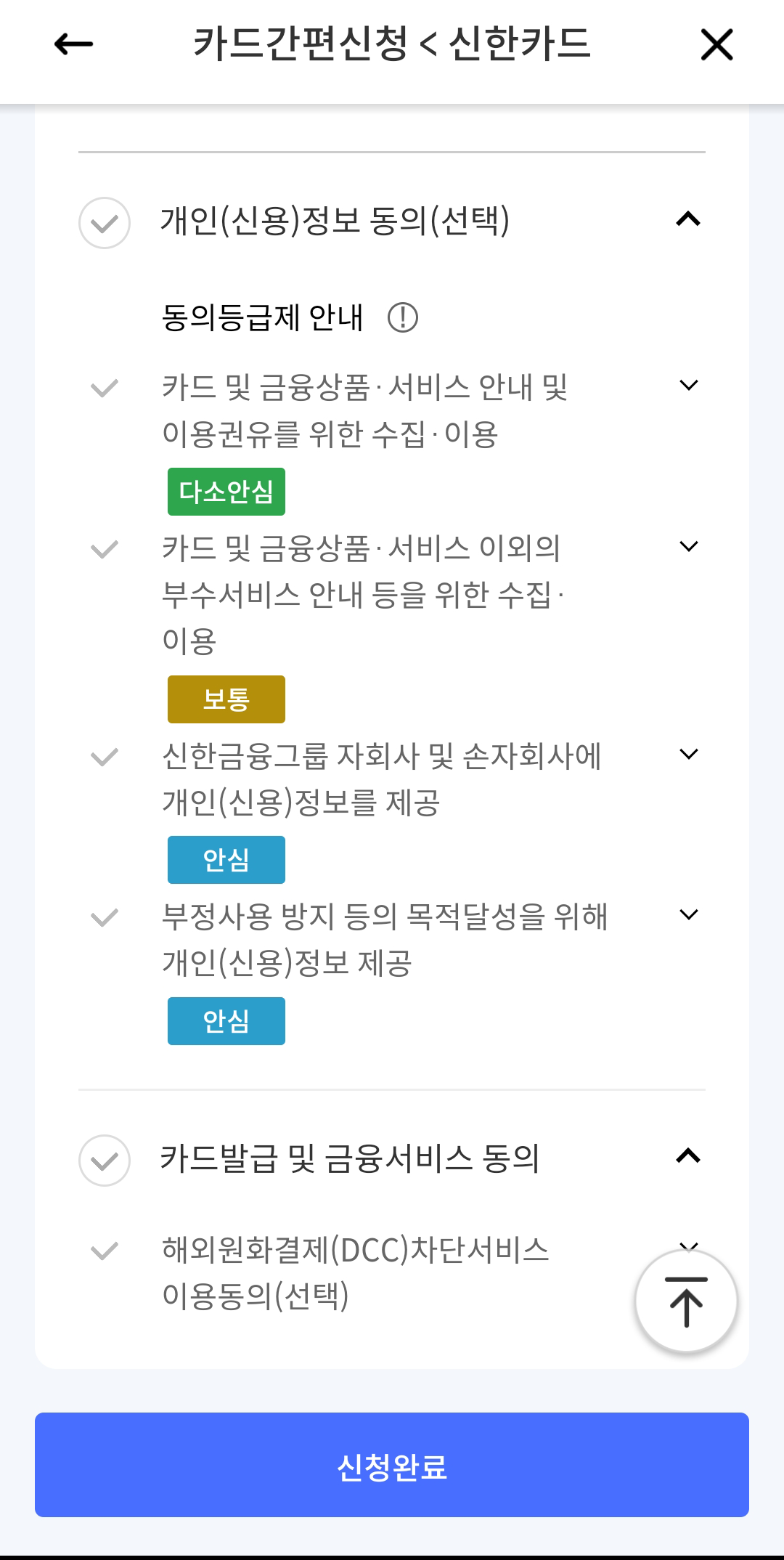784x1560 pixels.
Task: Click the back arrow in the header
Action: tap(70, 44)
